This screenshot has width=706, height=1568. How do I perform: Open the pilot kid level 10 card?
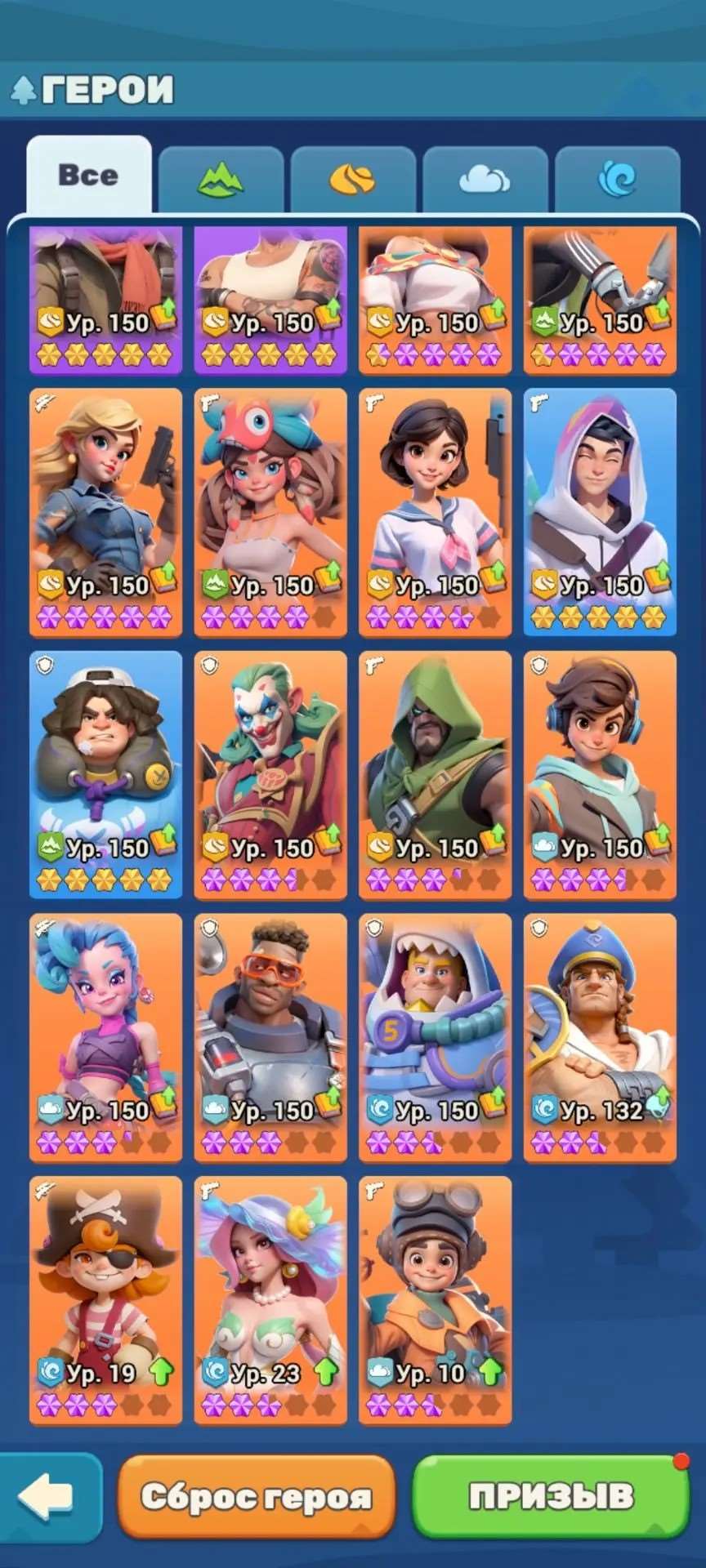pyautogui.click(x=436, y=1301)
